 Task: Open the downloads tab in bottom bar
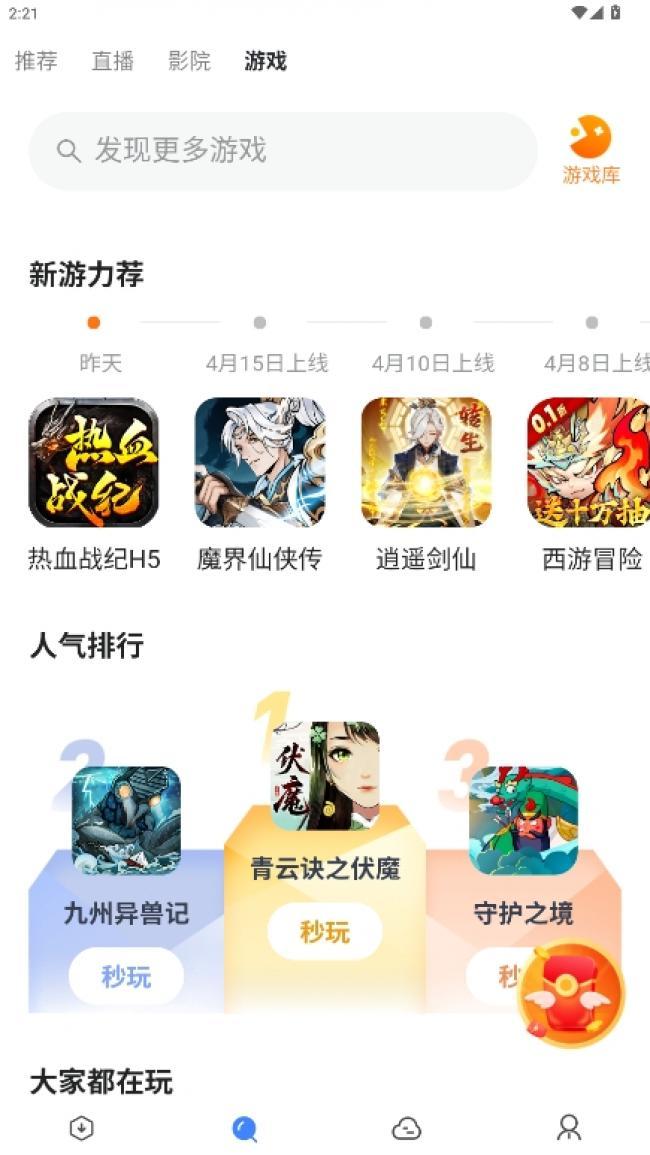81,1128
